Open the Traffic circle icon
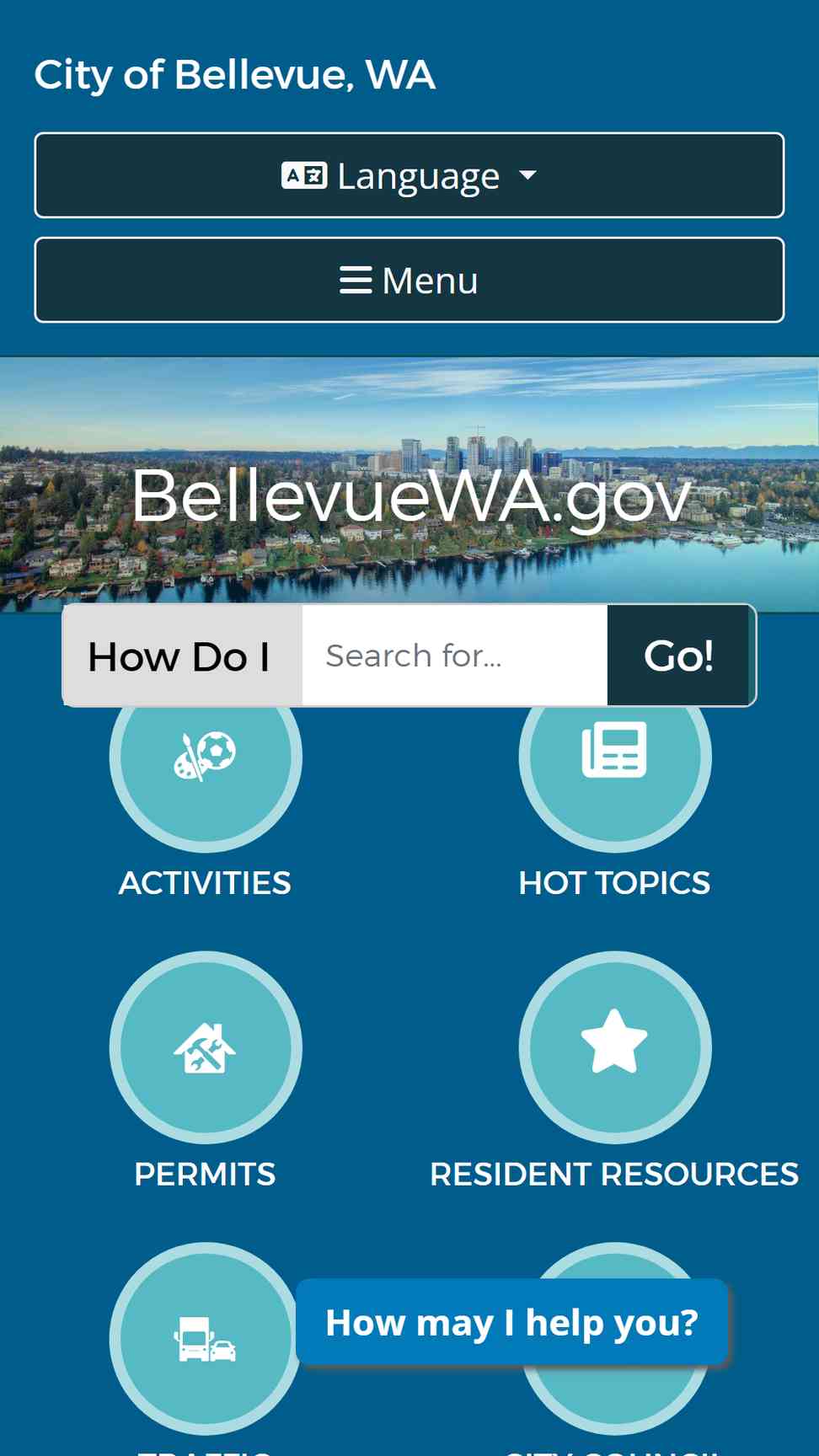Viewport: 819px width, 1456px height. (205, 1338)
